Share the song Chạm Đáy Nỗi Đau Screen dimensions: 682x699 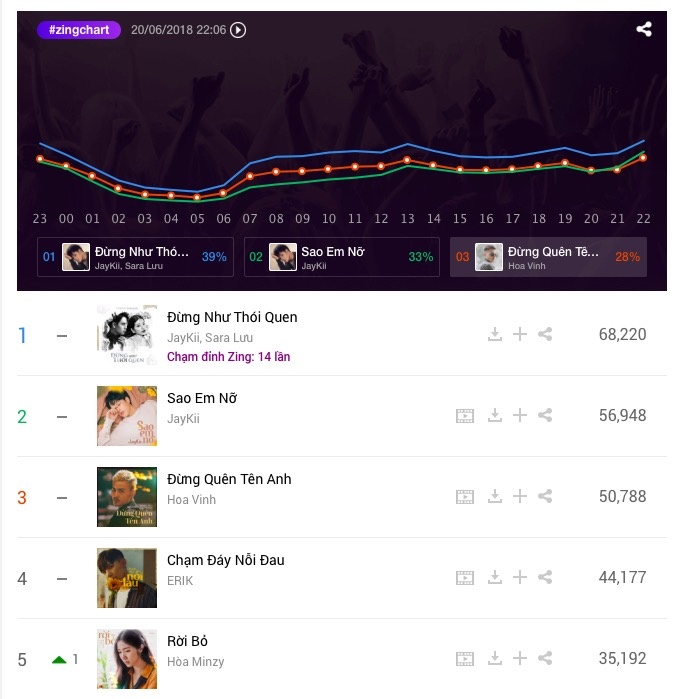(545, 577)
